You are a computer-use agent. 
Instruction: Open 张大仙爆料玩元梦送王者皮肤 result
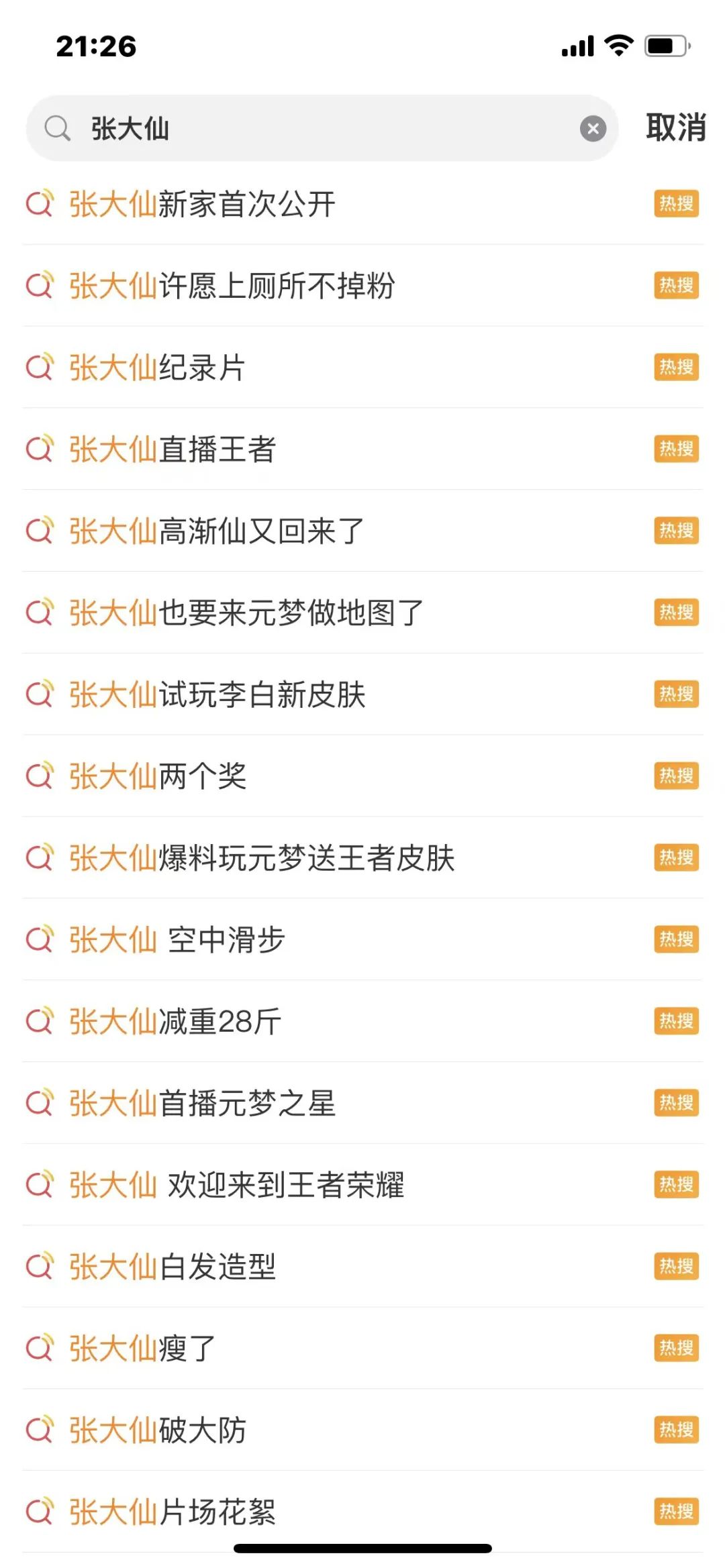pos(262,858)
